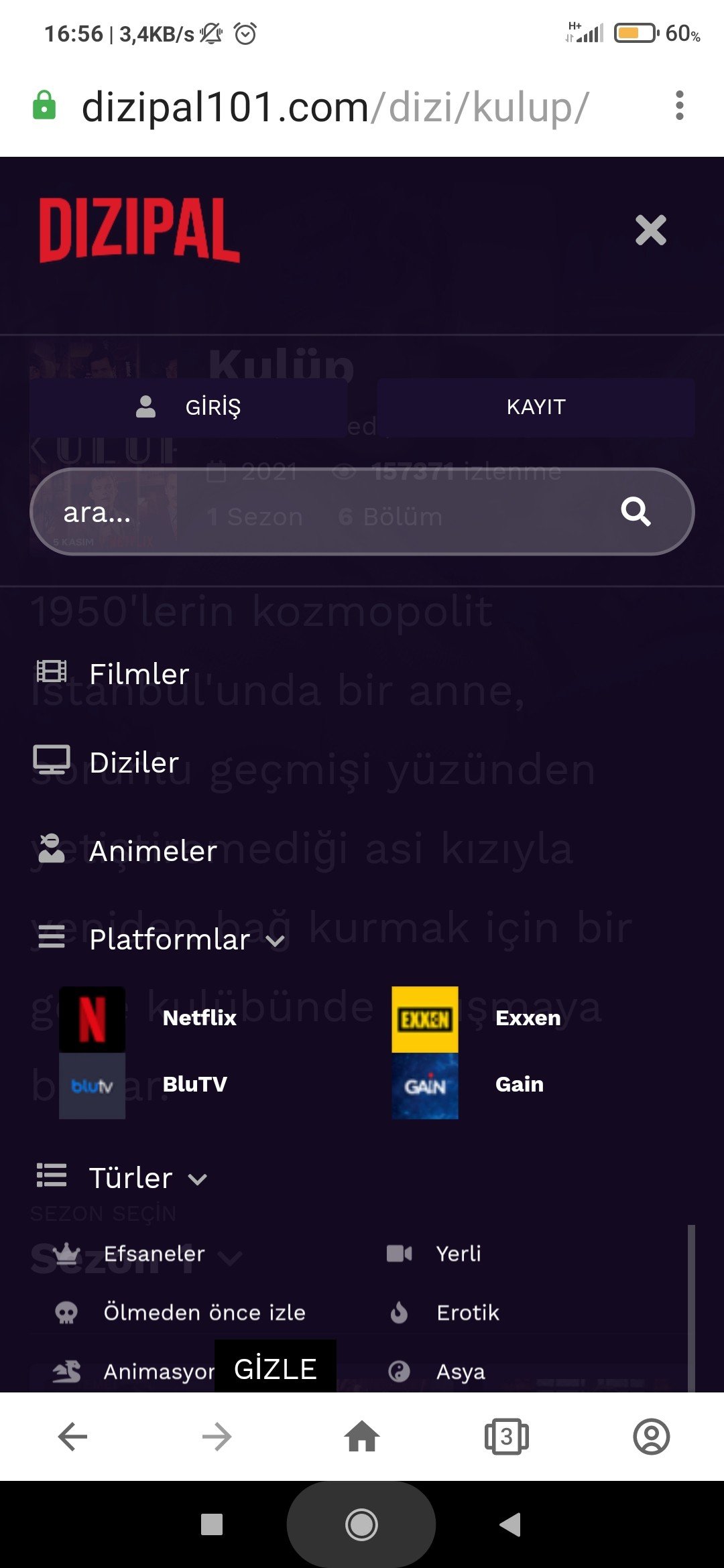Open the KAYIT registration button
The image size is (724, 1568).
point(536,407)
